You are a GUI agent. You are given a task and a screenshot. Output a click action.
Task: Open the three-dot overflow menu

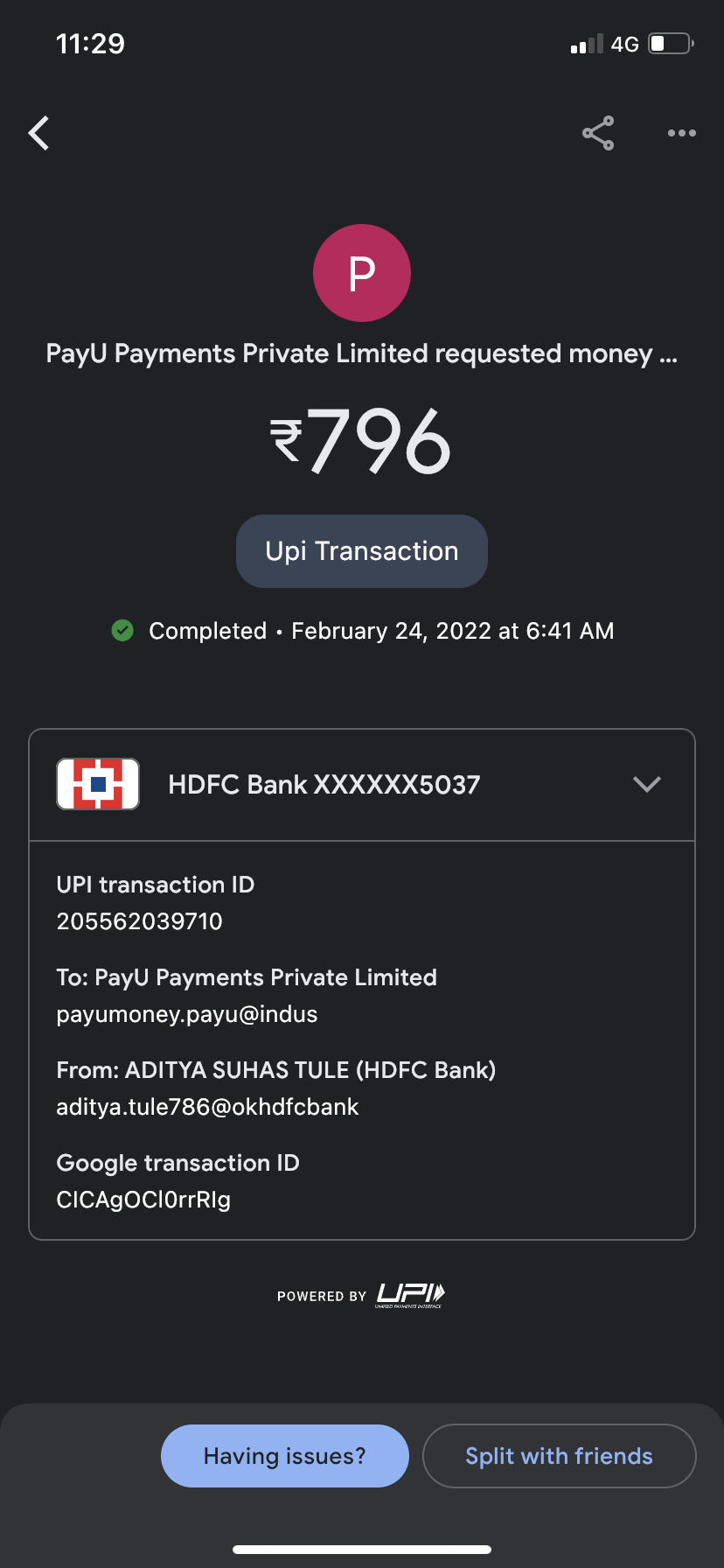tap(681, 133)
